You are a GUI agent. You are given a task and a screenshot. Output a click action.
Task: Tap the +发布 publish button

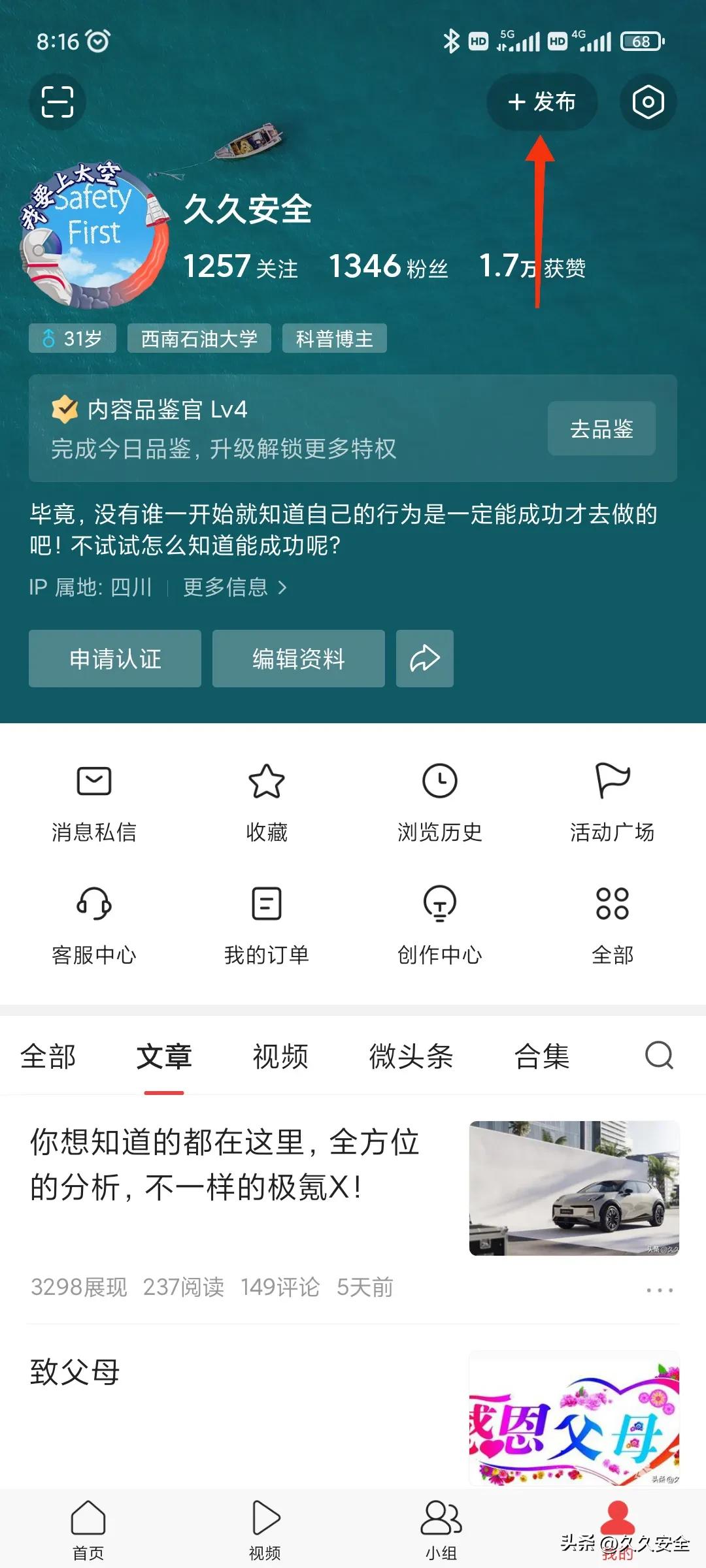pyautogui.click(x=541, y=102)
